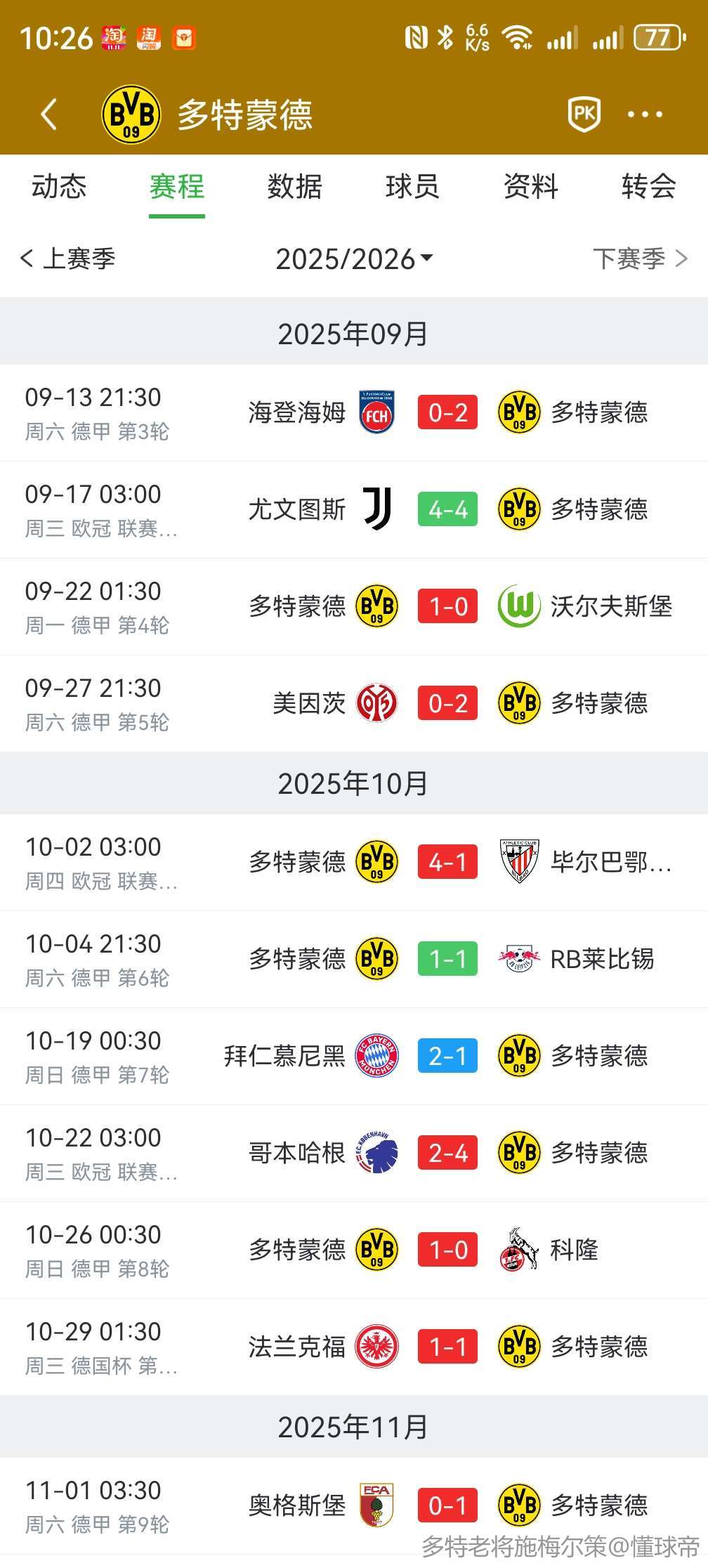708x1568 pixels.
Task: Switch to the 转会 tab
Action: click(648, 187)
